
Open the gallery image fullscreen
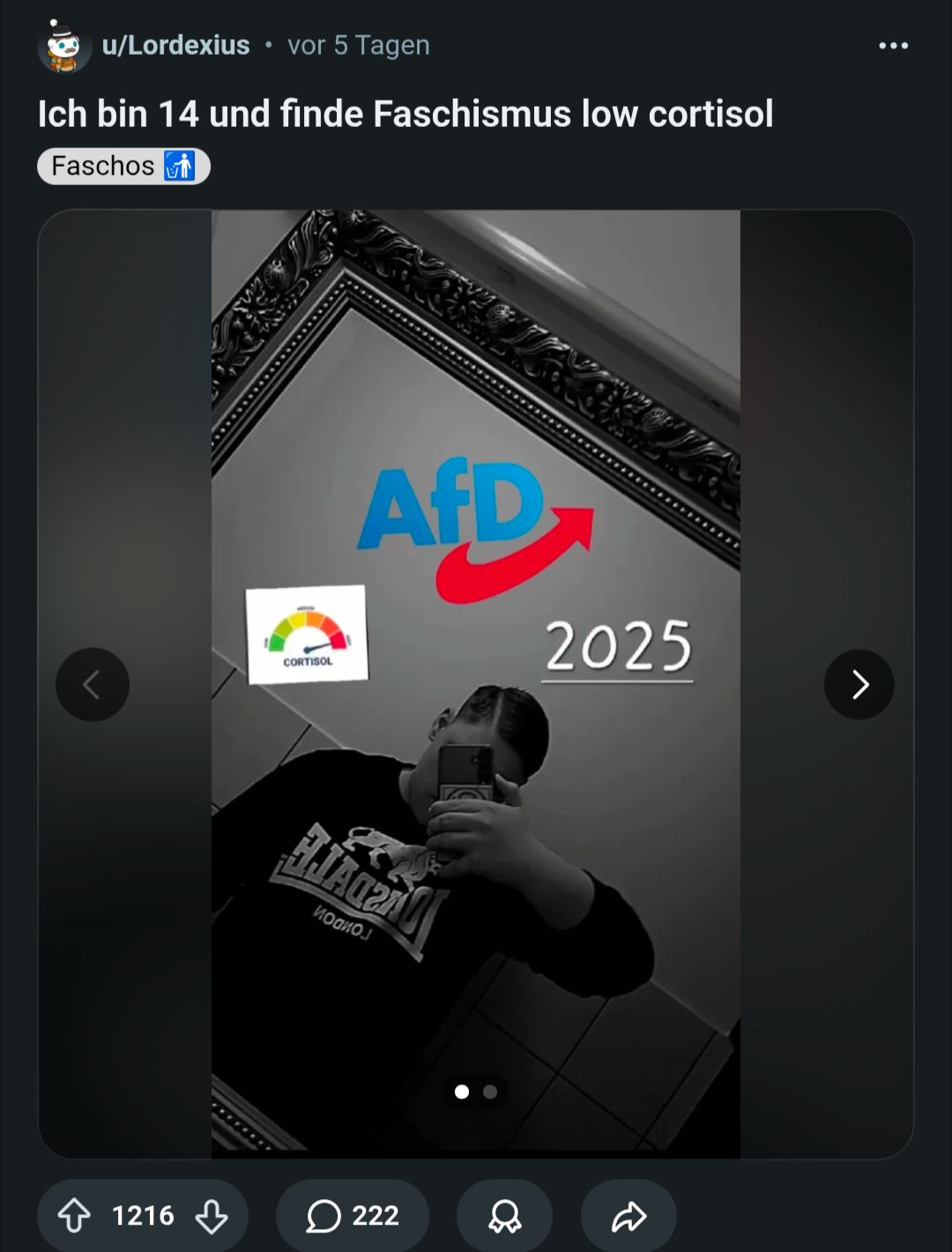[x=476, y=684]
